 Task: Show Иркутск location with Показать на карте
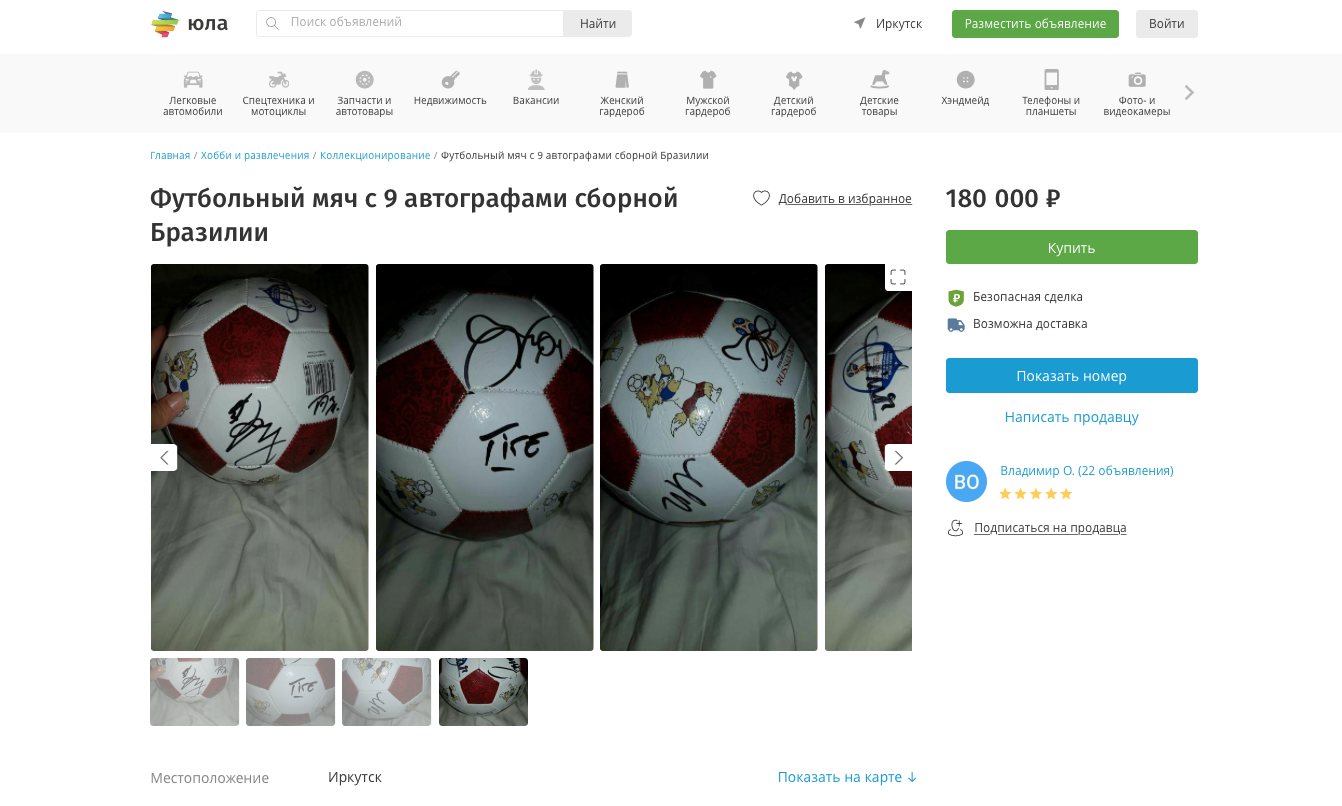pos(847,777)
